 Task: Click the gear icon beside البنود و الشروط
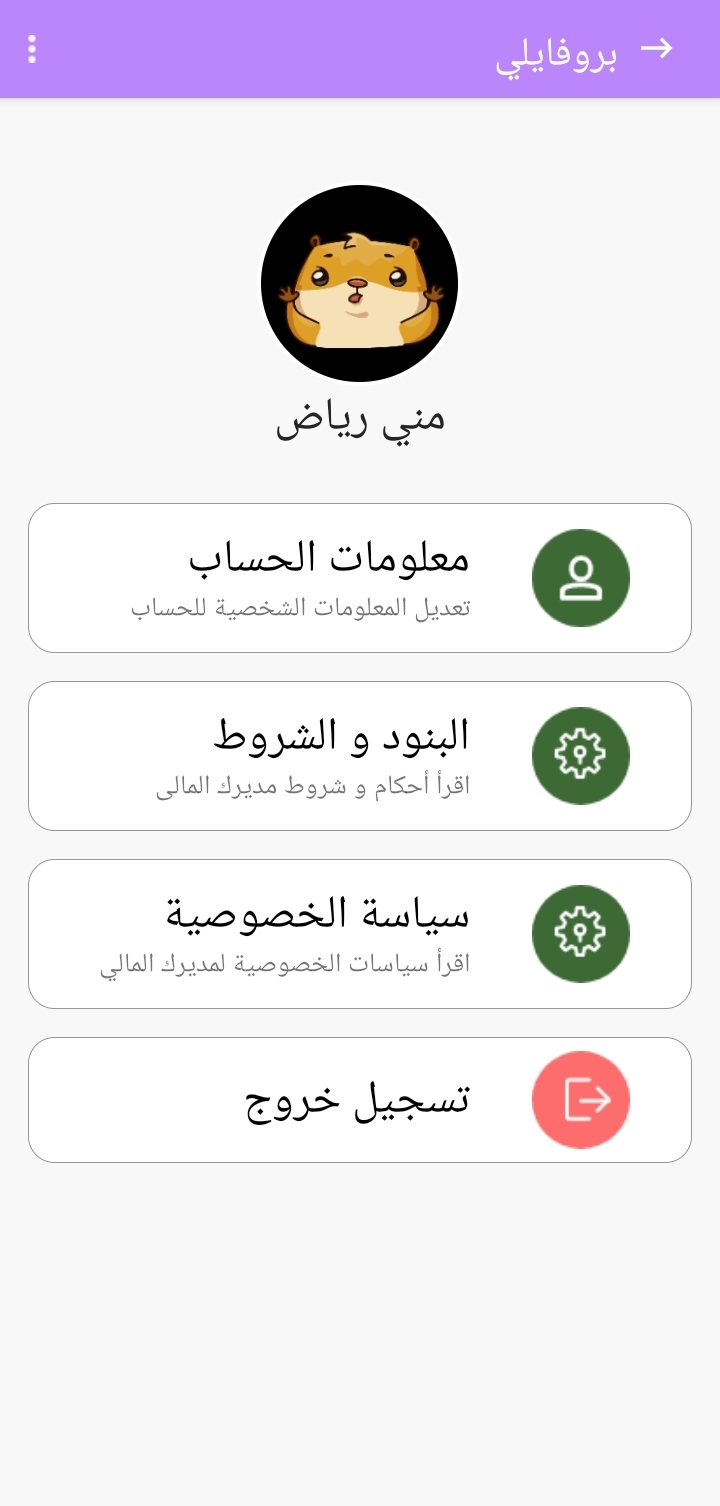coord(581,756)
